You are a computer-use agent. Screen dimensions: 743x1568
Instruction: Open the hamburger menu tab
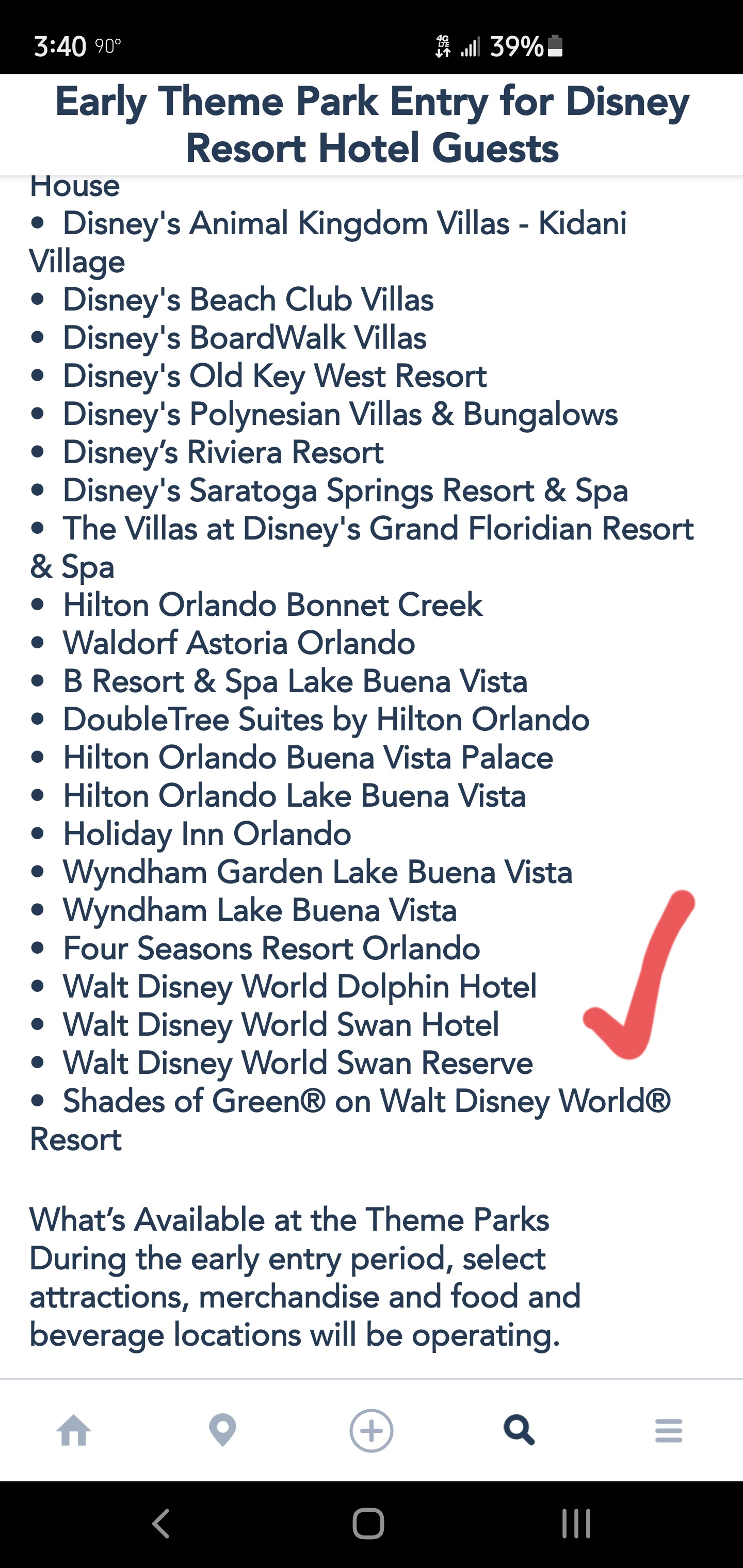pyautogui.click(x=669, y=1430)
